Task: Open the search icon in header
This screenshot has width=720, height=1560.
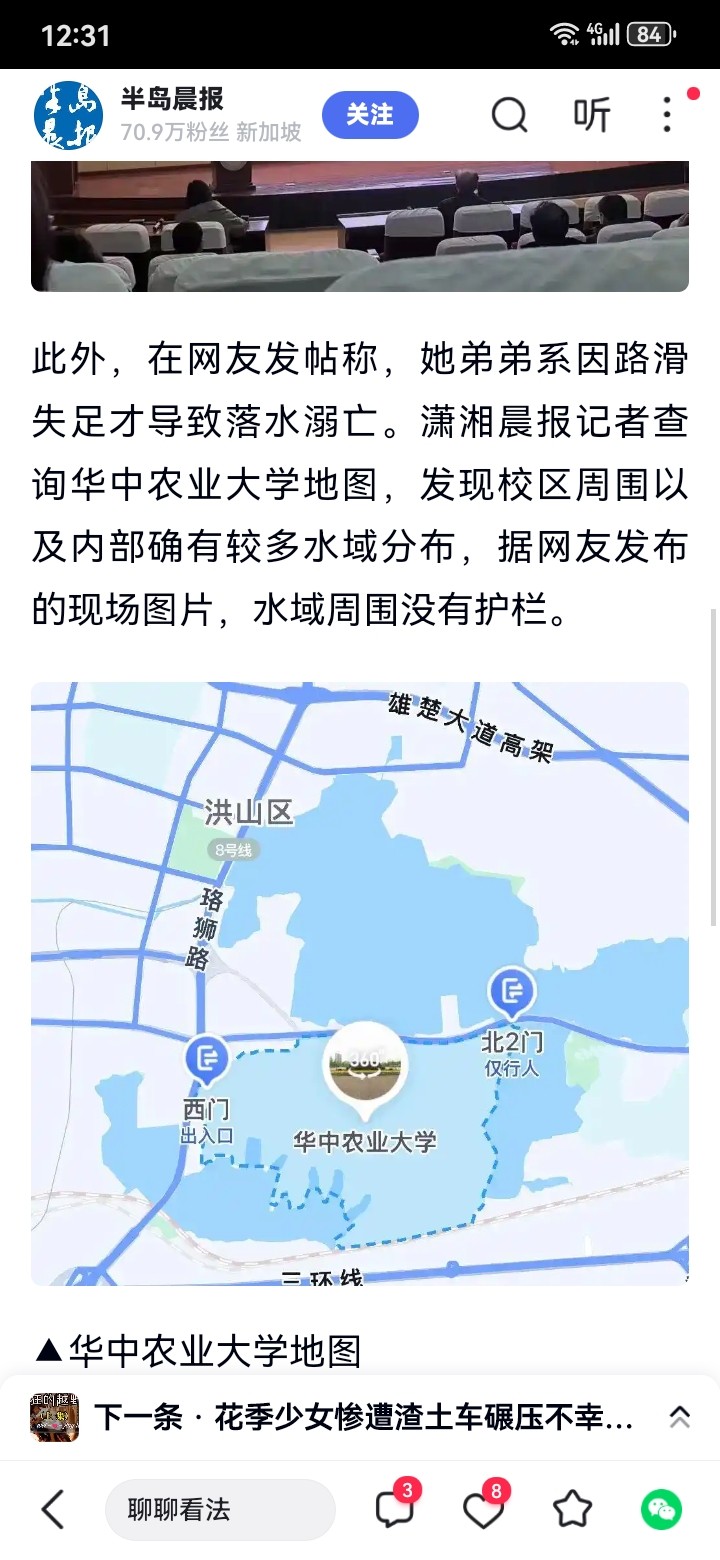Action: [509, 116]
